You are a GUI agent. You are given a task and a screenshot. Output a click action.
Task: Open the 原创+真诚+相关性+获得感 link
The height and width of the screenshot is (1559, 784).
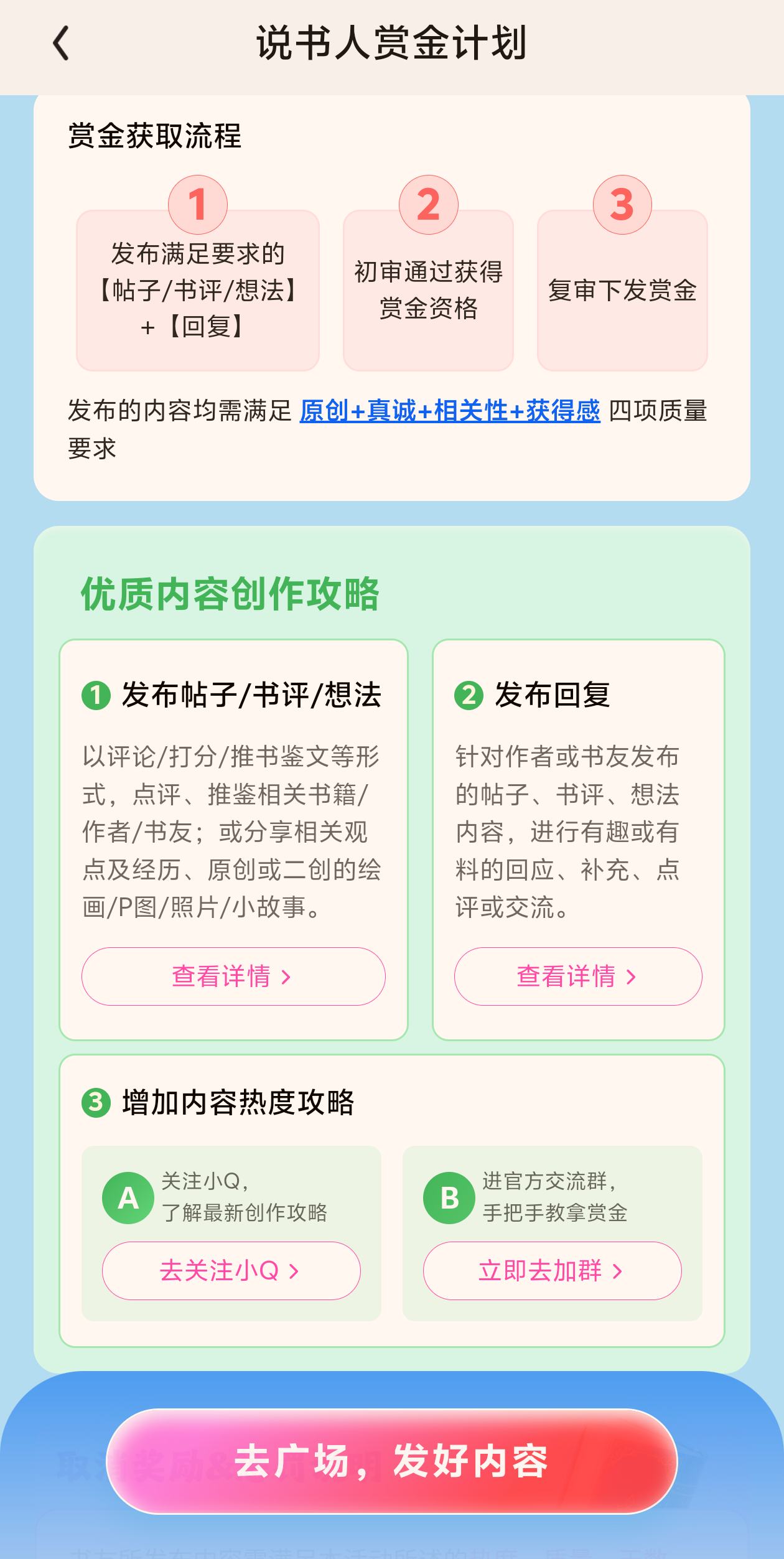click(x=449, y=411)
